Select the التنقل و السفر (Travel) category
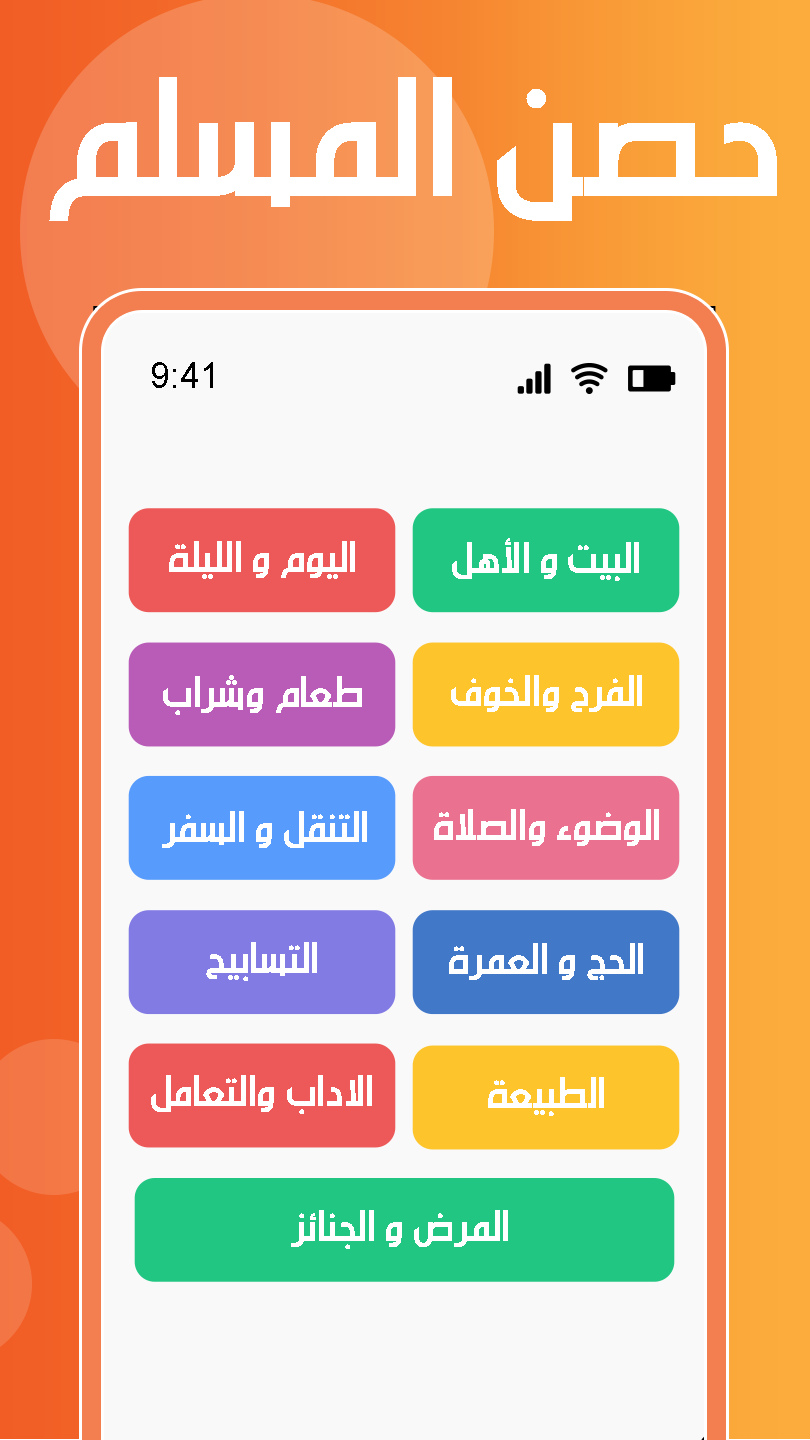Image resolution: width=810 pixels, height=1440 pixels. [x=262, y=828]
